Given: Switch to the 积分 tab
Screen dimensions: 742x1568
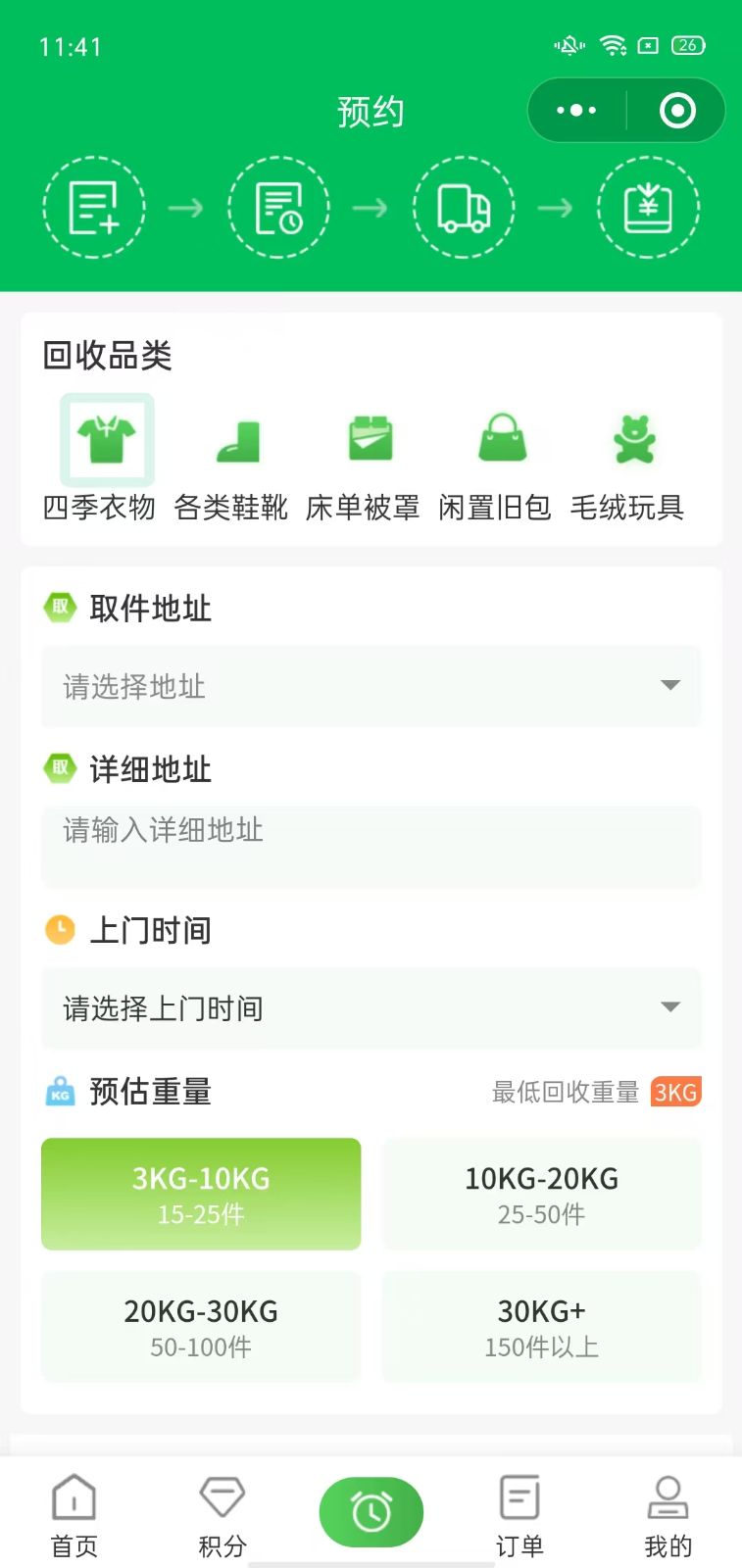Looking at the screenshot, I should pyautogui.click(x=223, y=1516).
